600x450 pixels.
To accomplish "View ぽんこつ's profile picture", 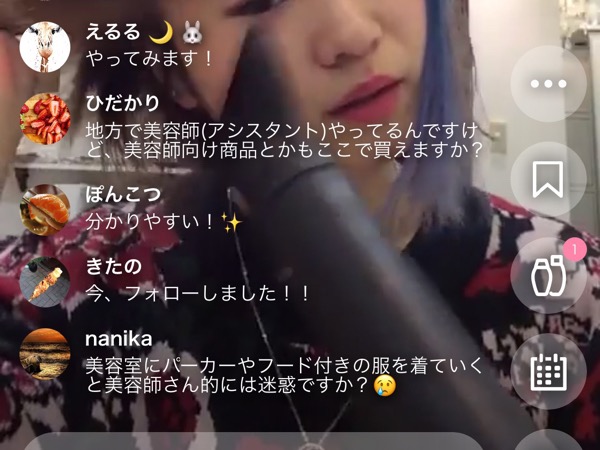I will click(x=45, y=209).
